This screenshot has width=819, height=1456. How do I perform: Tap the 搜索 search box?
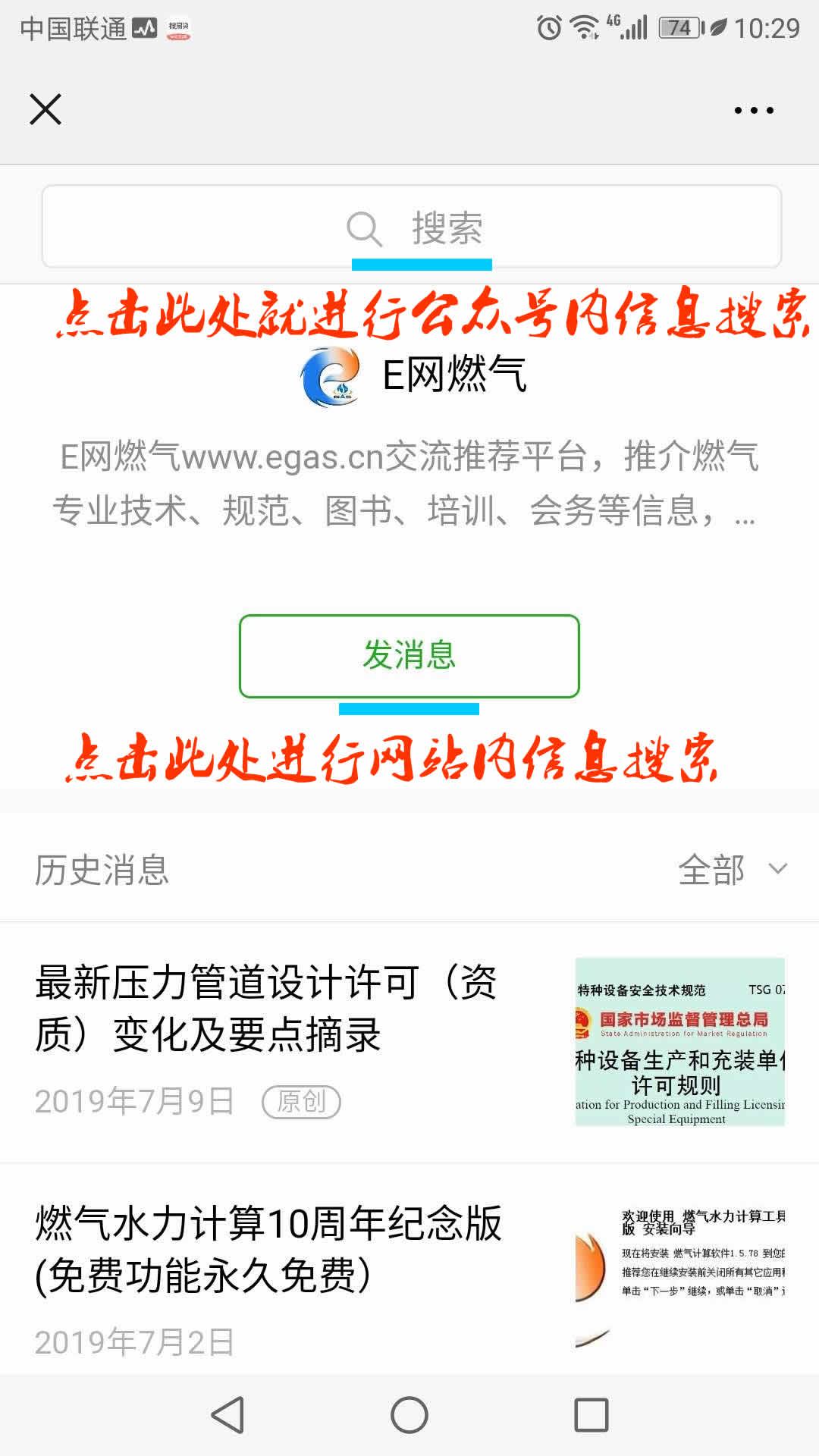click(411, 227)
